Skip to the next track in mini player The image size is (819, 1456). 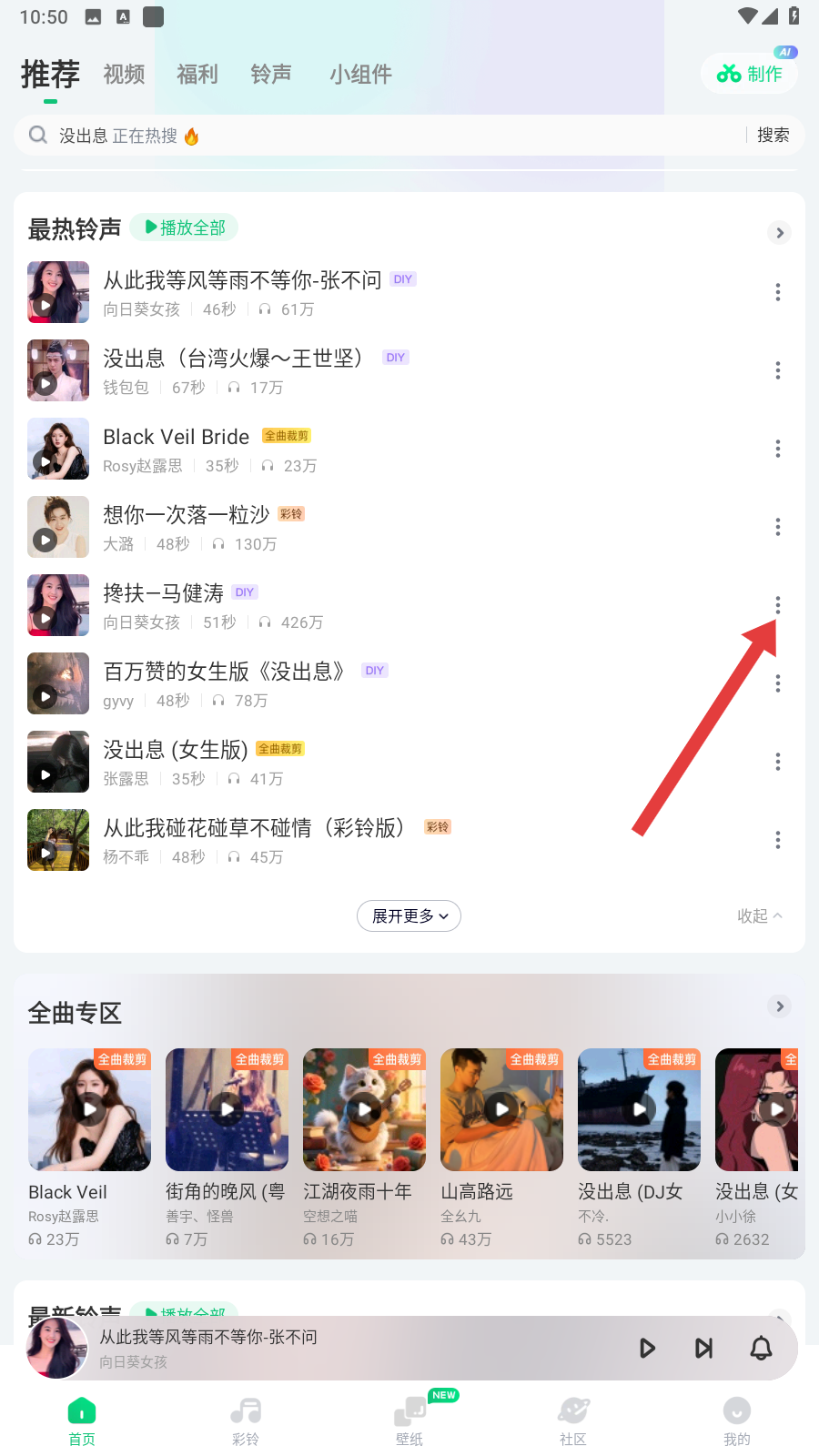click(x=703, y=1348)
